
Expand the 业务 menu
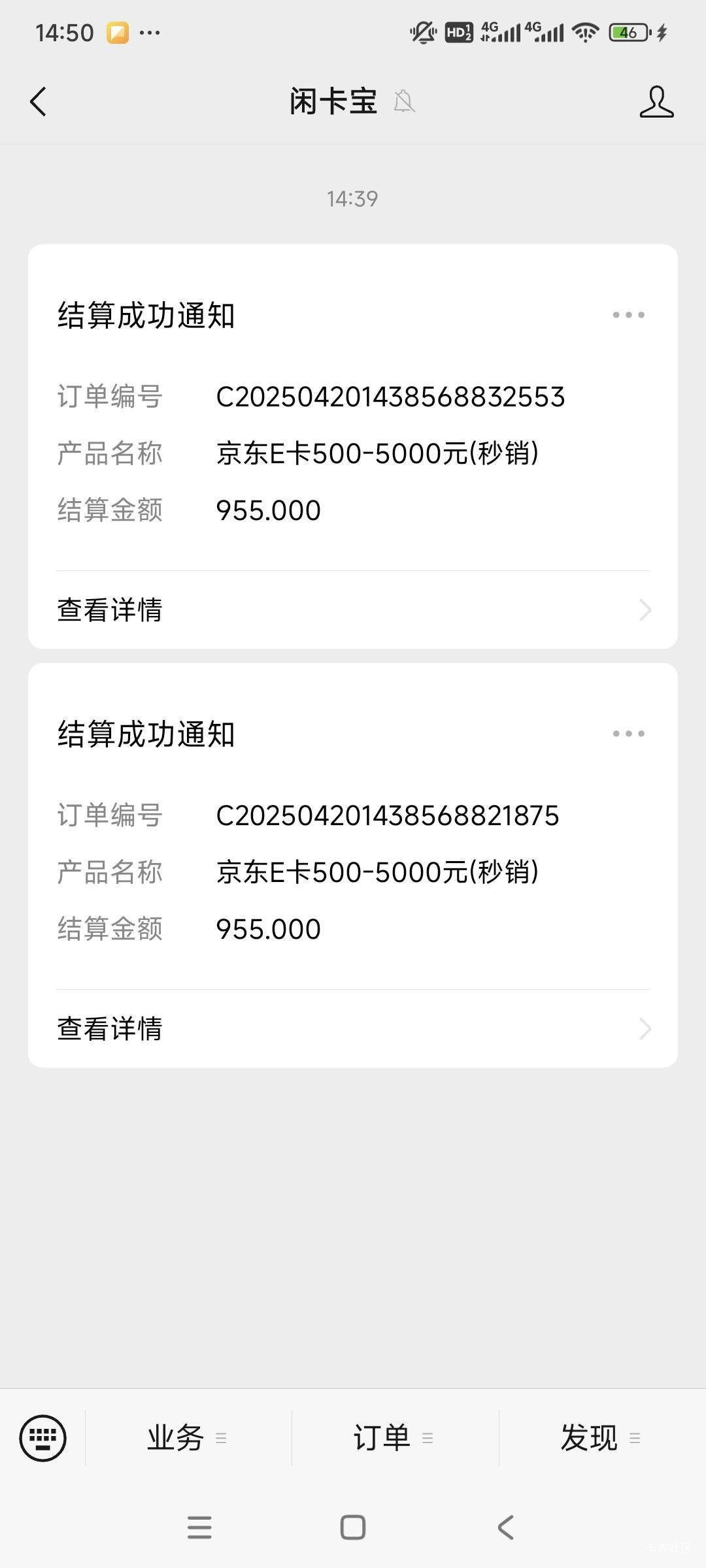pyautogui.click(x=188, y=1438)
